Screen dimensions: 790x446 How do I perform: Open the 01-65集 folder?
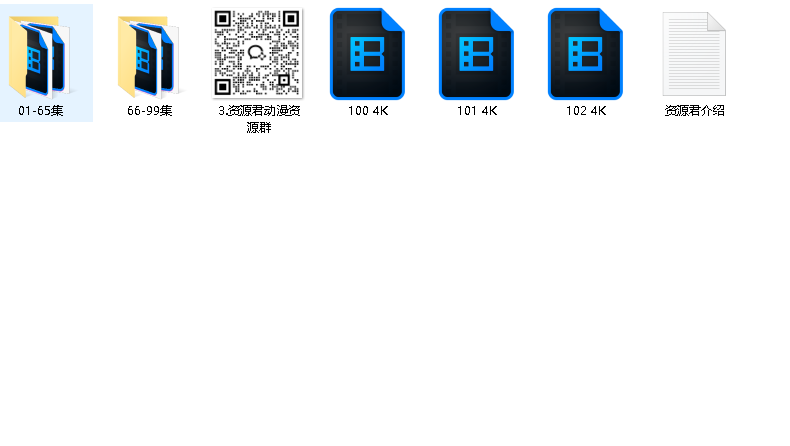point(41,57)
